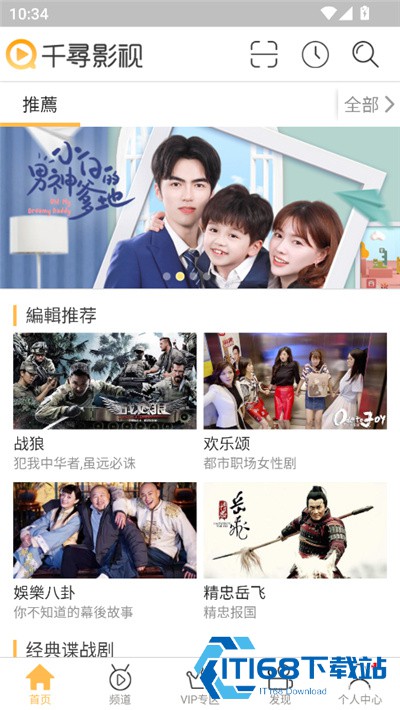Go to 首页 home tab
The height and width of the screenshot is (710, 400).
click(40, 684)
